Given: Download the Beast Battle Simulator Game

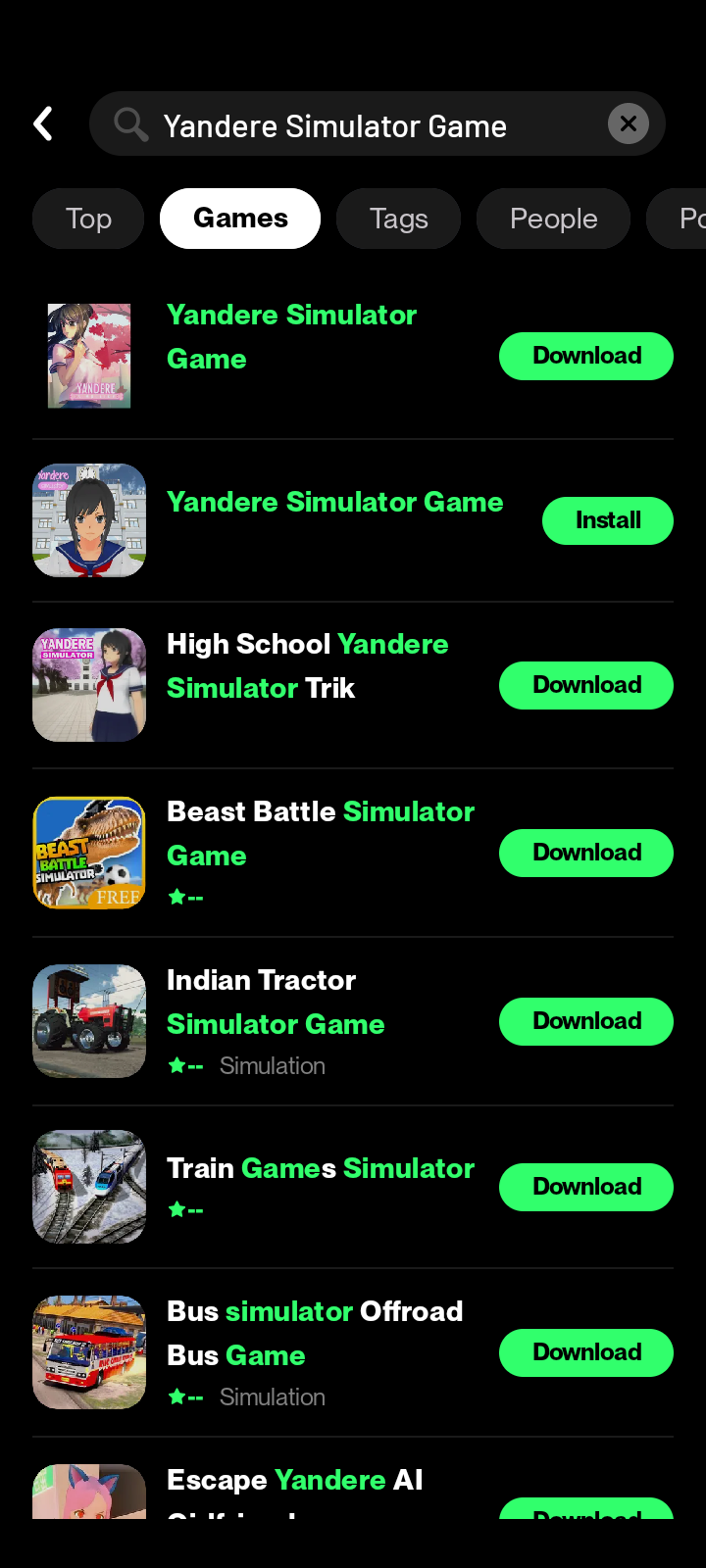Looking at the screenshot, I should click(585, 853).
